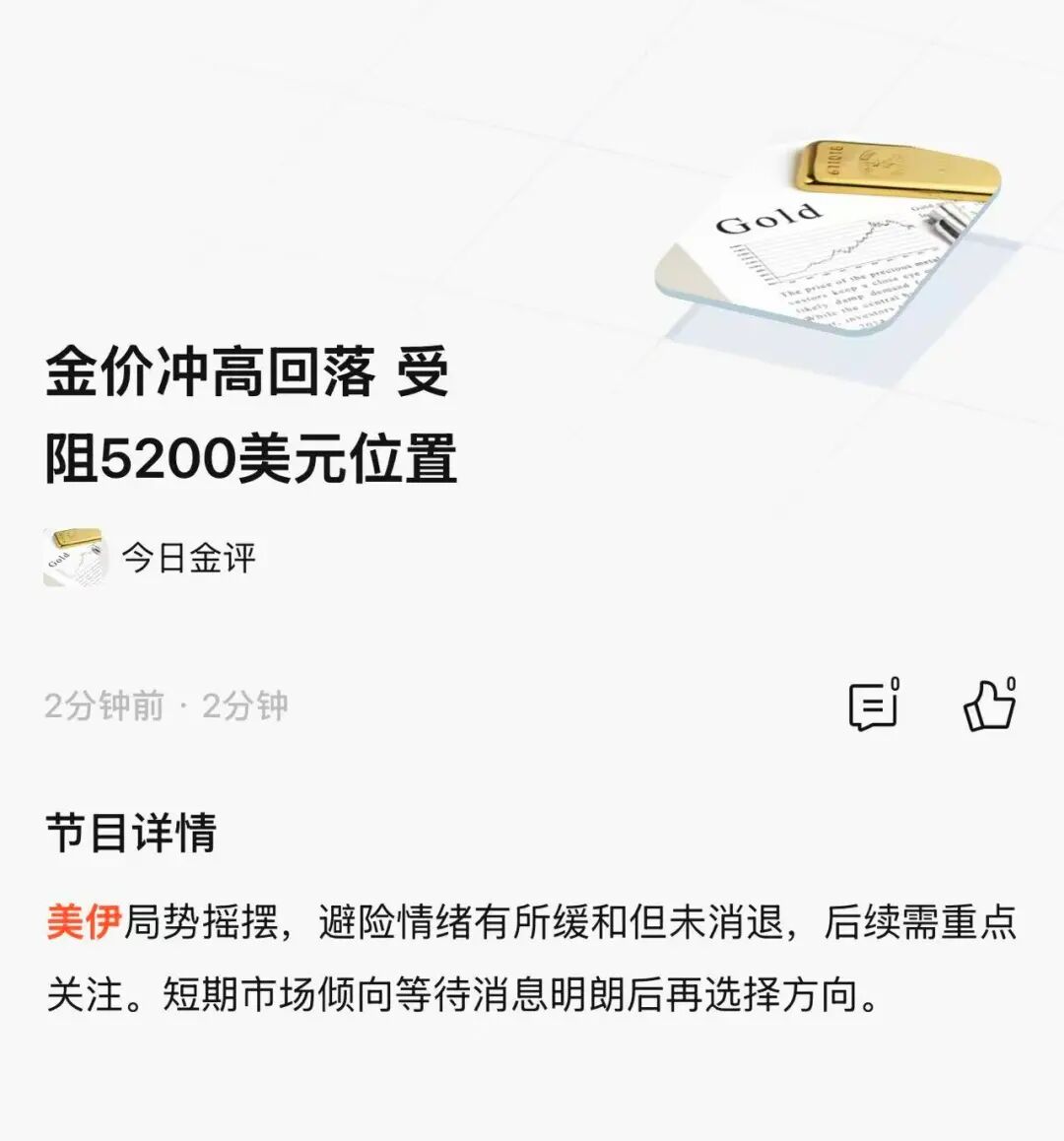Image resolution: width=1064 pixels, height=1141 pixels.
Task: Like this gold commentary episode
Action: [x=988, y=705]
